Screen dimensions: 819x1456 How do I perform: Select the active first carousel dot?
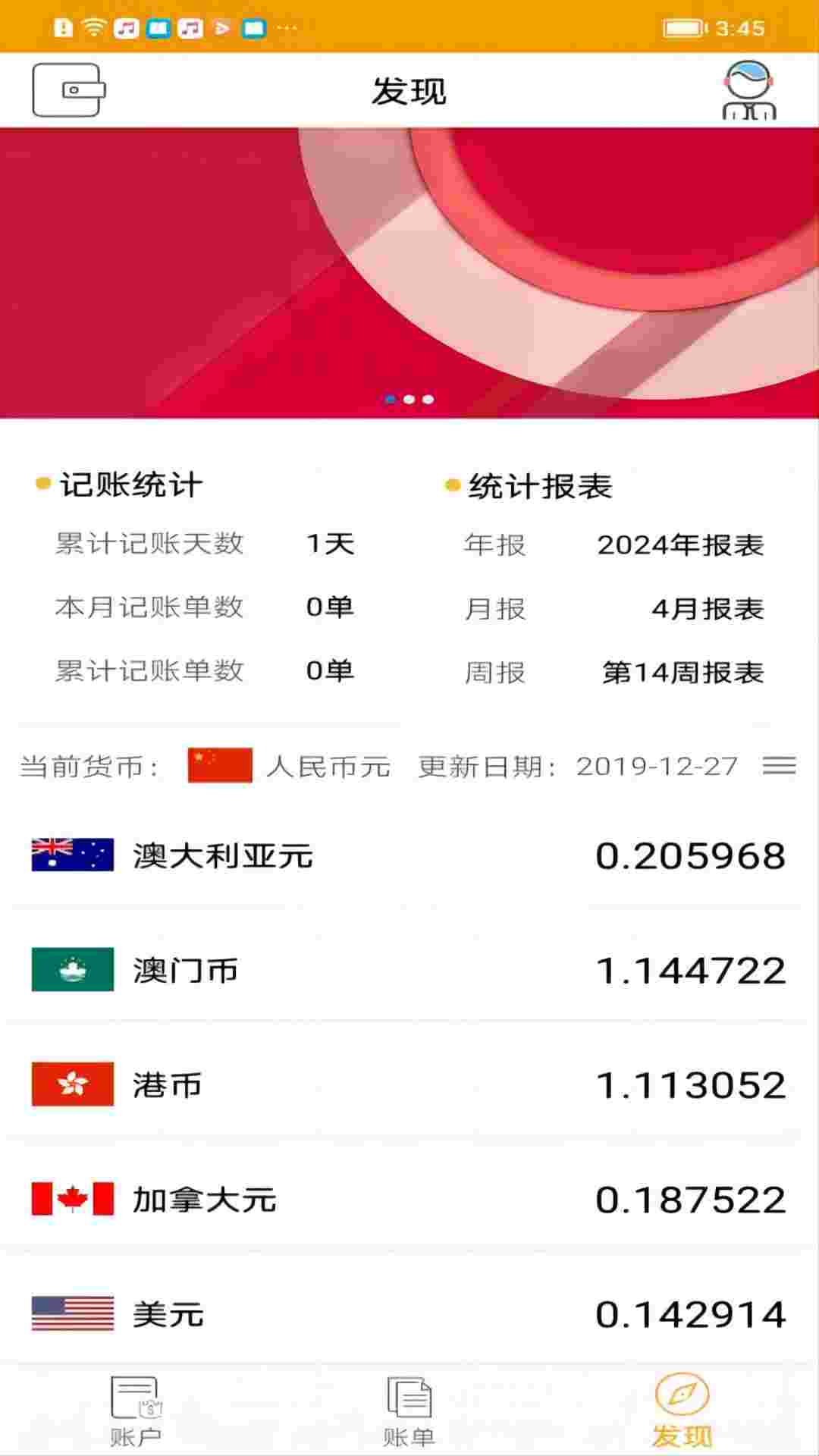click(x=391, y=397)
